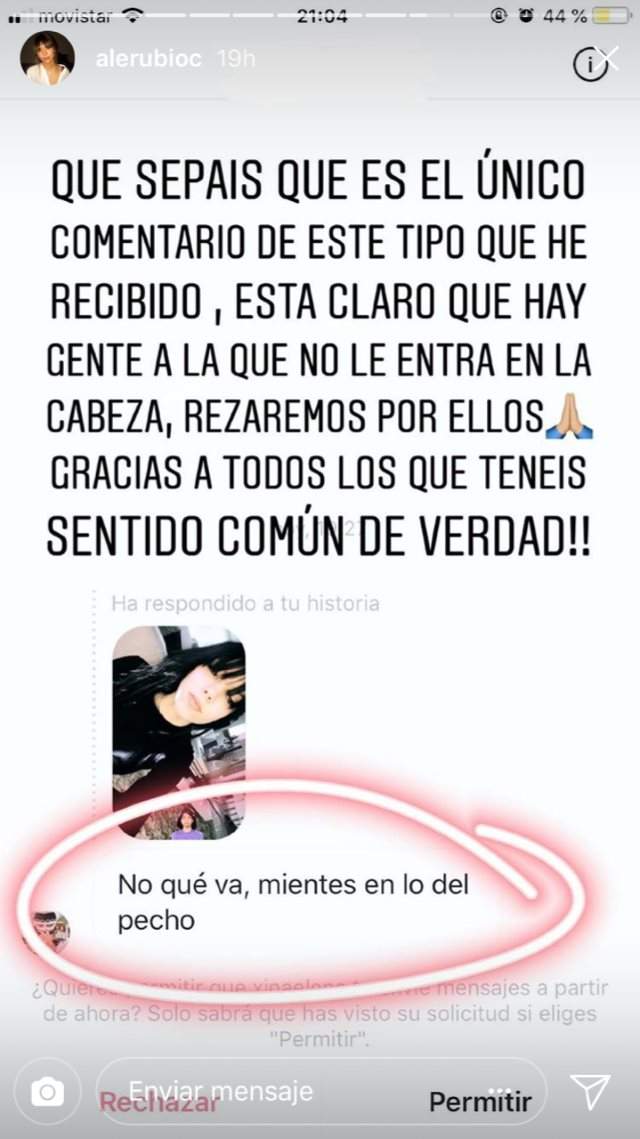640x1139 pixels.
Task: Open the camera icon beside message field
Action: [48, 1092]
